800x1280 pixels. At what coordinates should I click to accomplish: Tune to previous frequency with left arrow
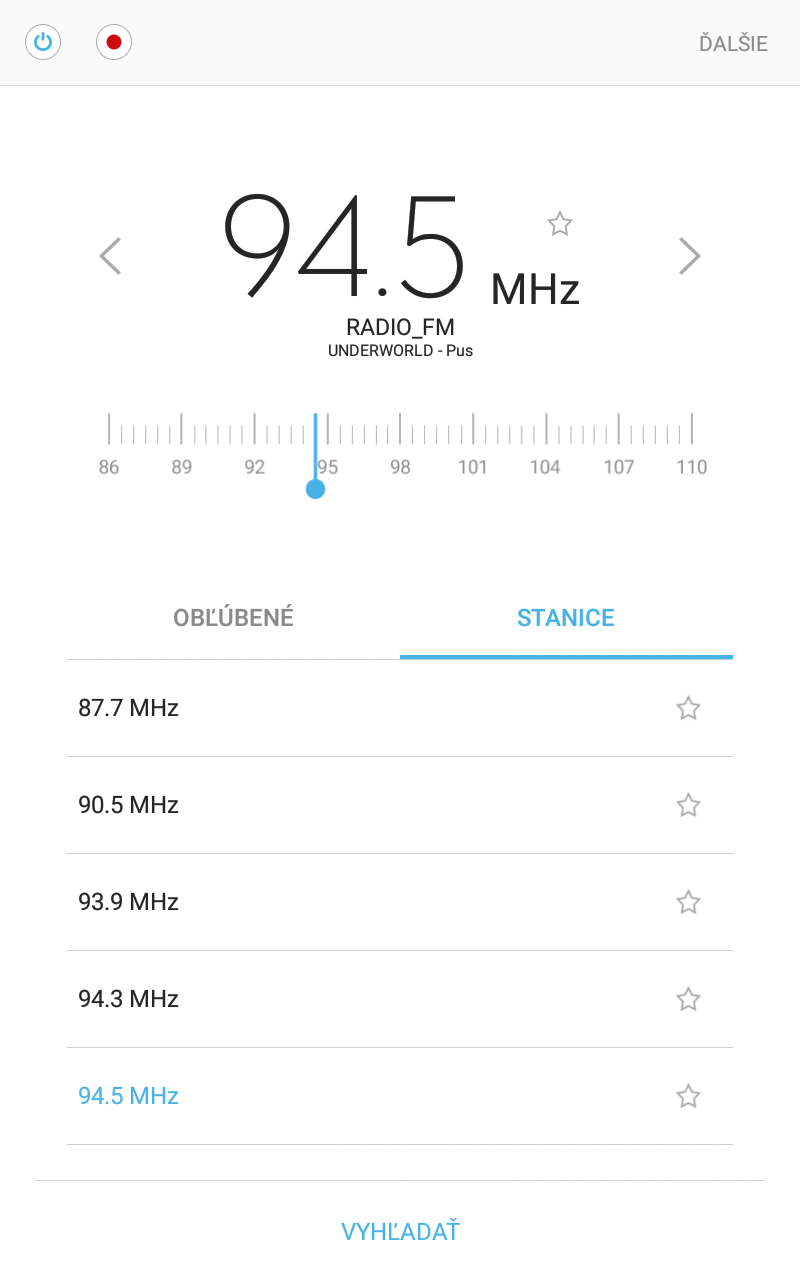tap(110, 256)
